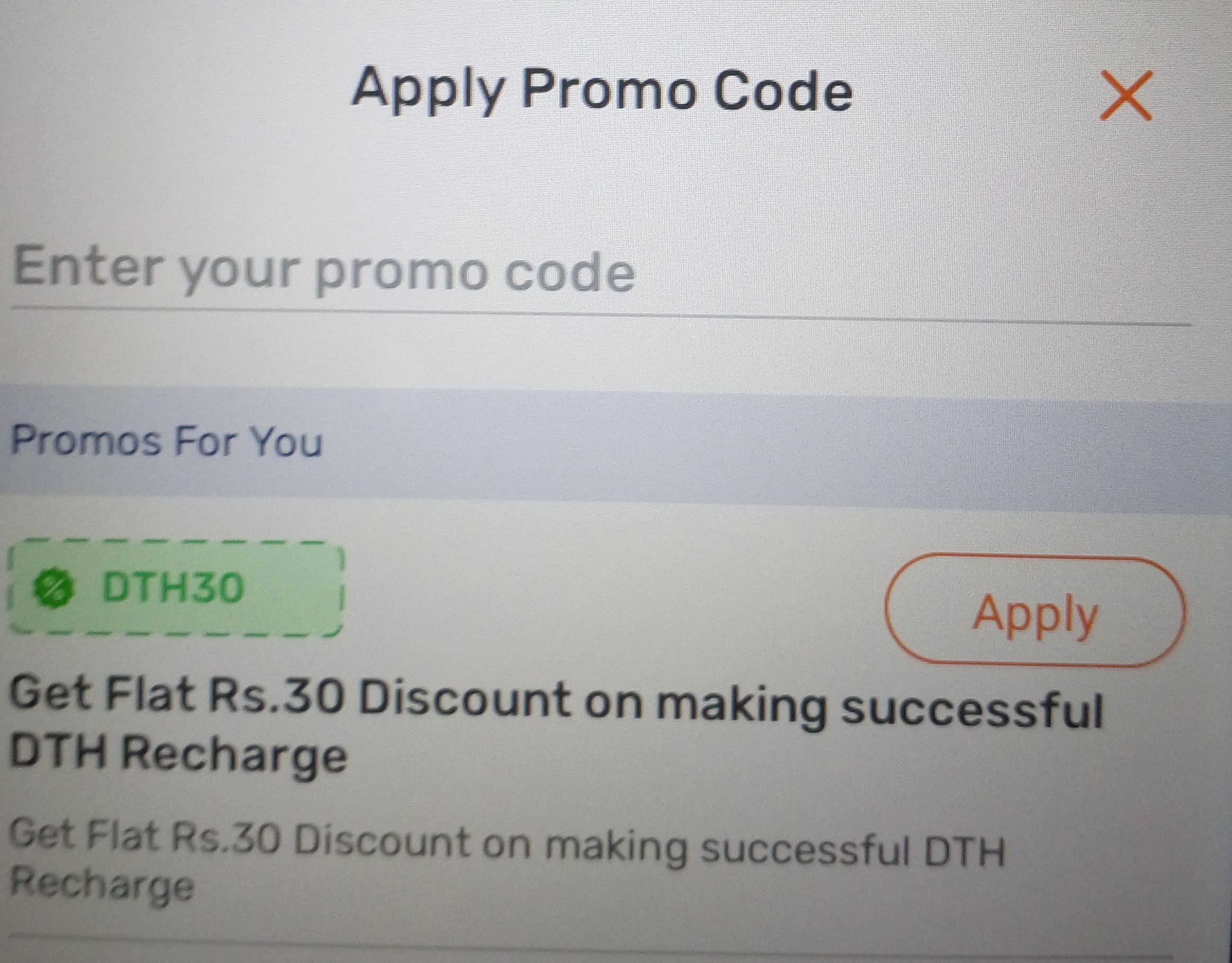1232x963 pixels.
Task: Apply the DTH30 promo
Action: click(1035, 613)
